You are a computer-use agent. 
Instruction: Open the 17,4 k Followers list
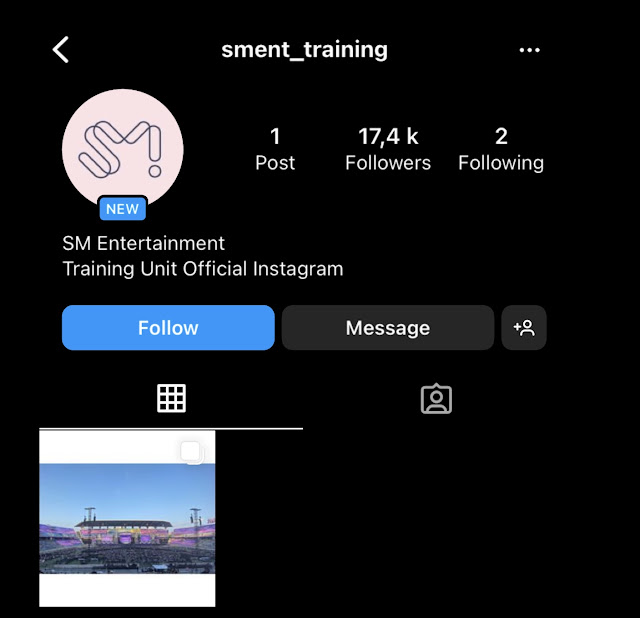pos(388,149)
